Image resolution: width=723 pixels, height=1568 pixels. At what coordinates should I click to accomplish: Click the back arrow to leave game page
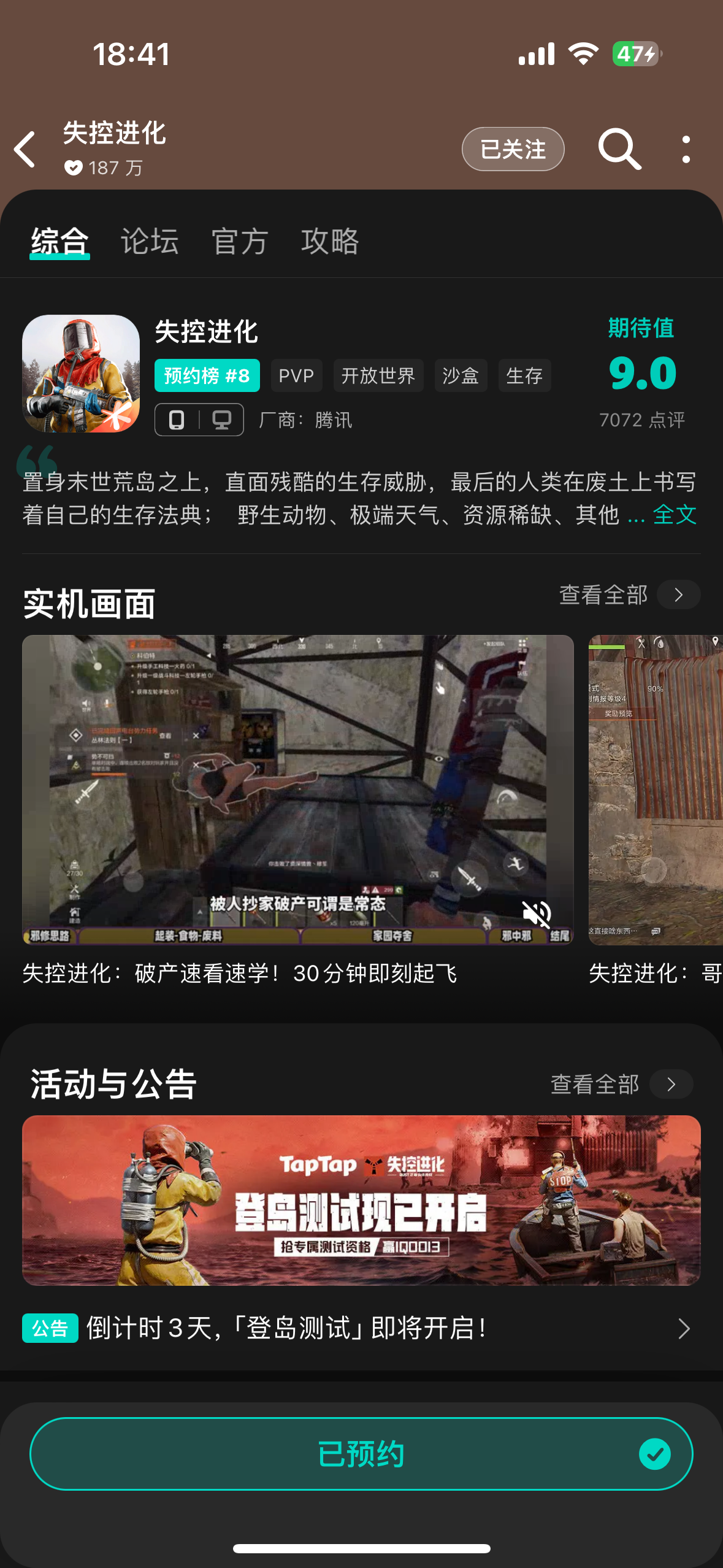[26, 149]
